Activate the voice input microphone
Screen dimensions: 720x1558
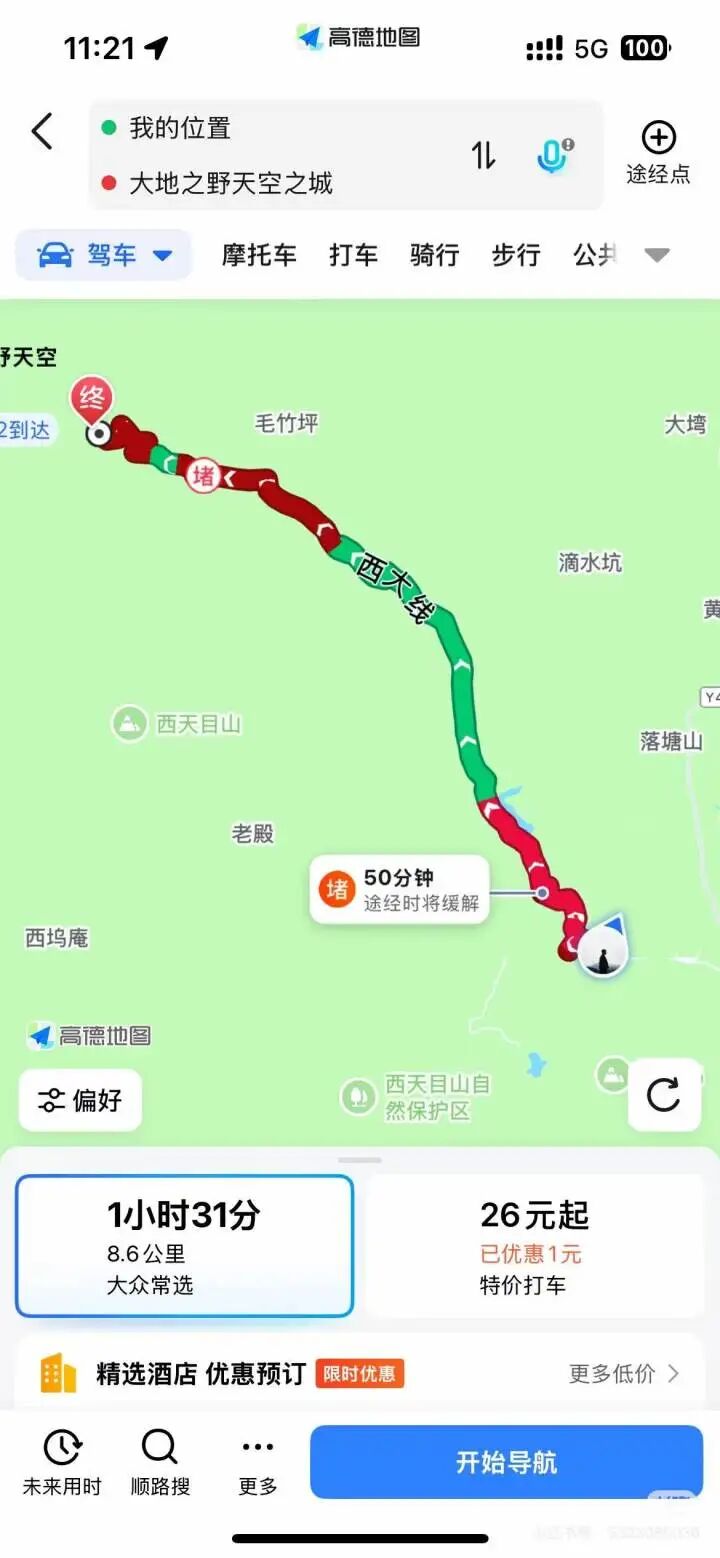click(x=553, y=155)
